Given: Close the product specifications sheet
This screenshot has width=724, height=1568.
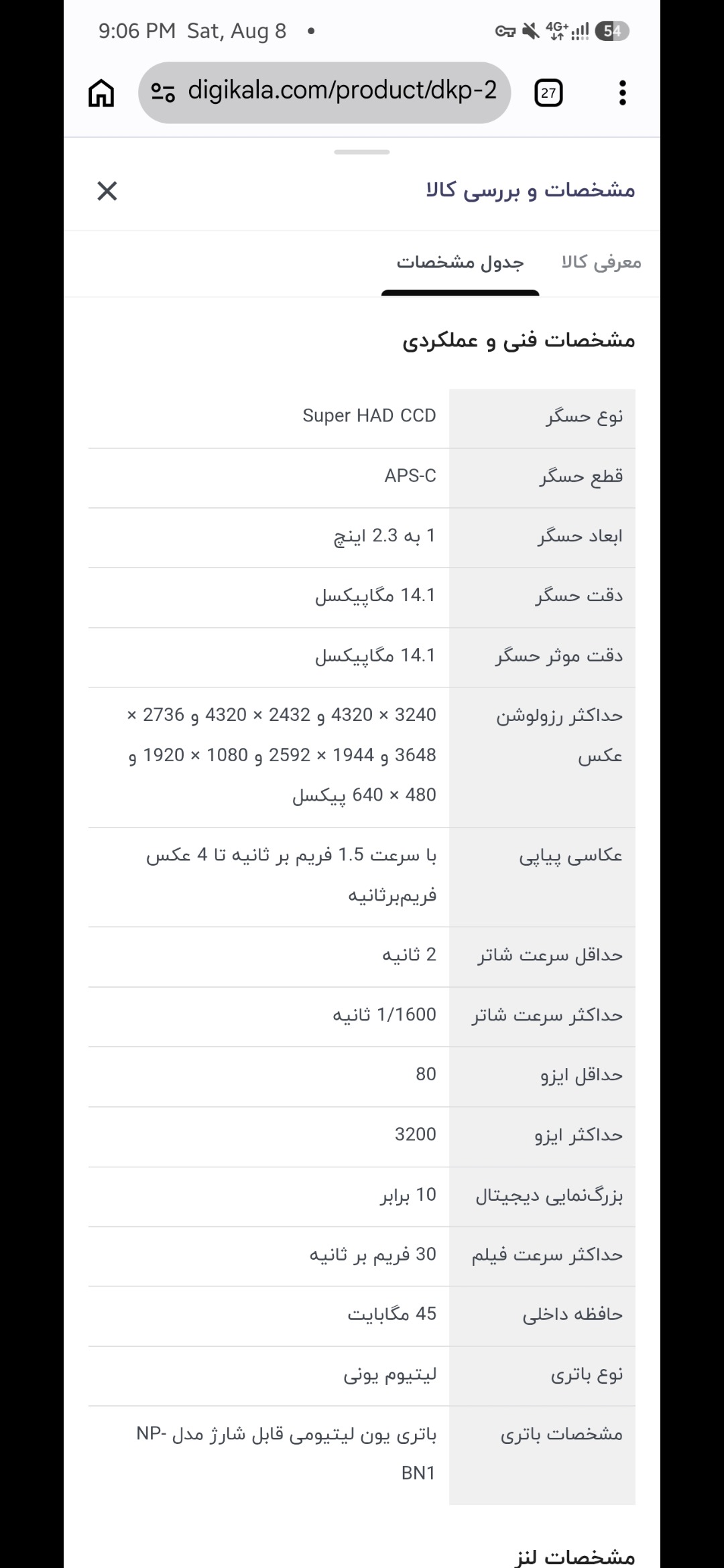Looking at the screenshot, I should tap(107, 191).
